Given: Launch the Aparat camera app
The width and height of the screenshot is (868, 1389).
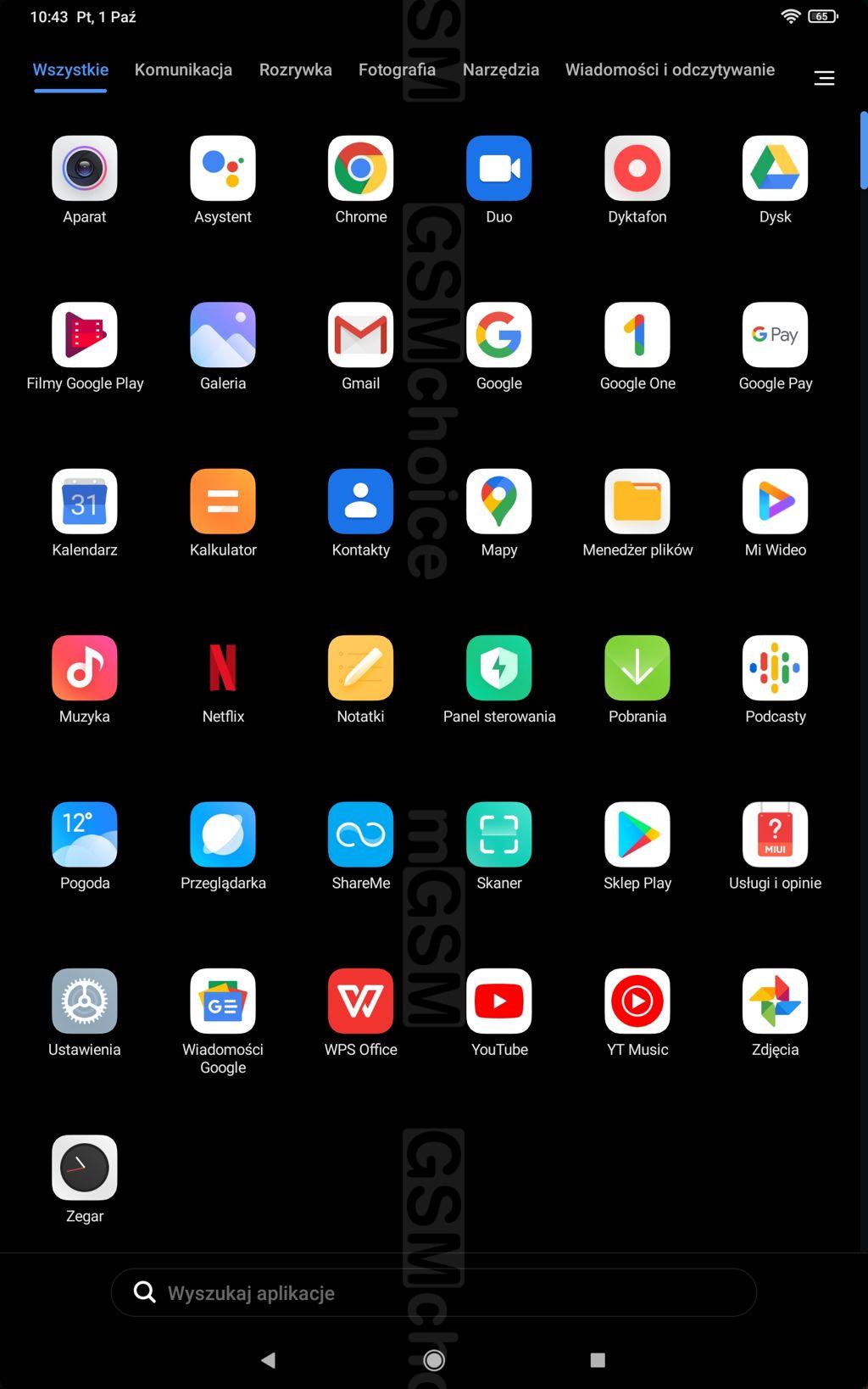Looking at the screenshot, I should (x=85, y=169).
